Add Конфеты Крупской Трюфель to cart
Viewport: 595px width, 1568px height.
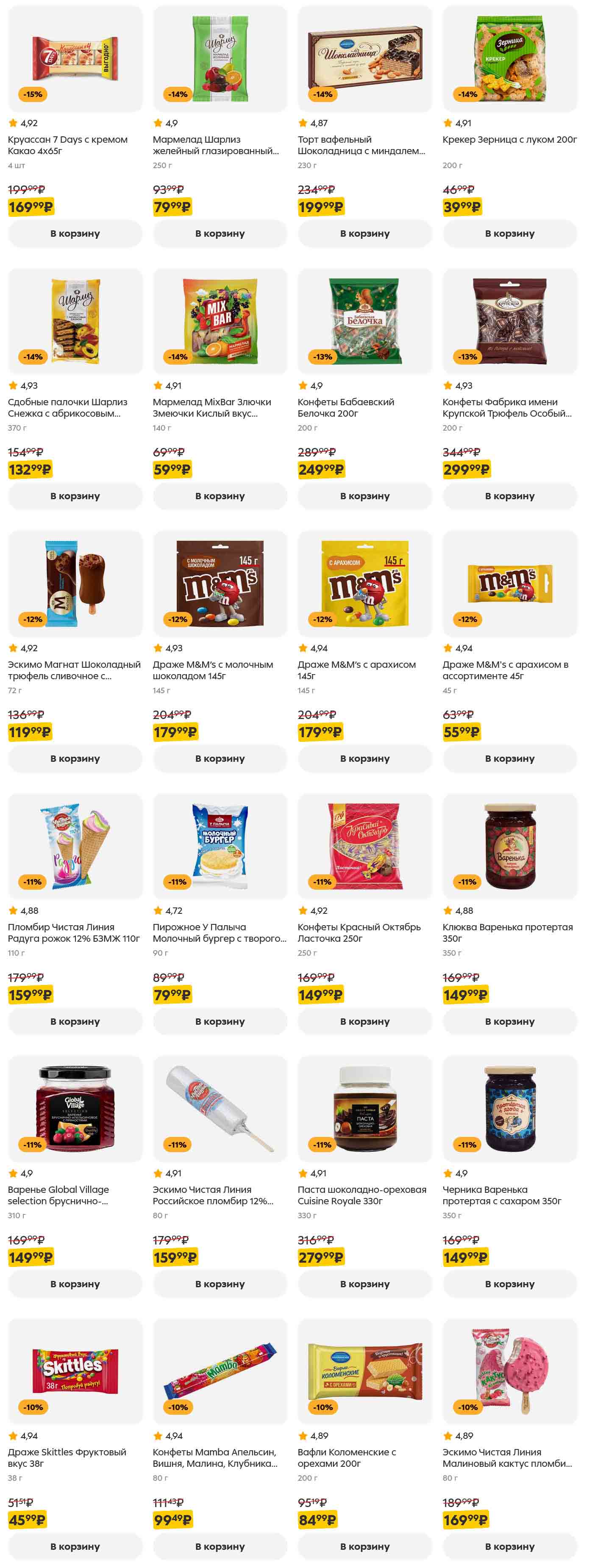(x=509, y=496)
